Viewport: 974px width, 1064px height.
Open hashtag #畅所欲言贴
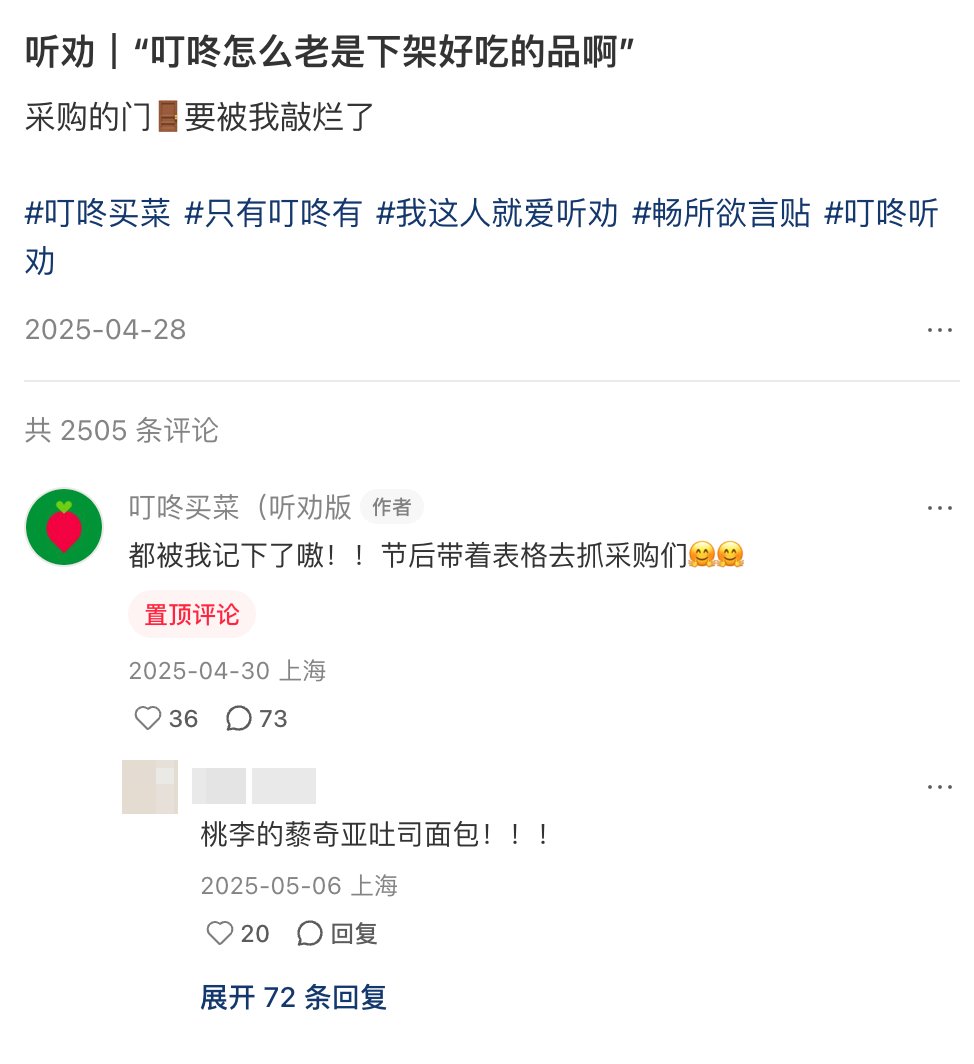(x=721, y=213)
